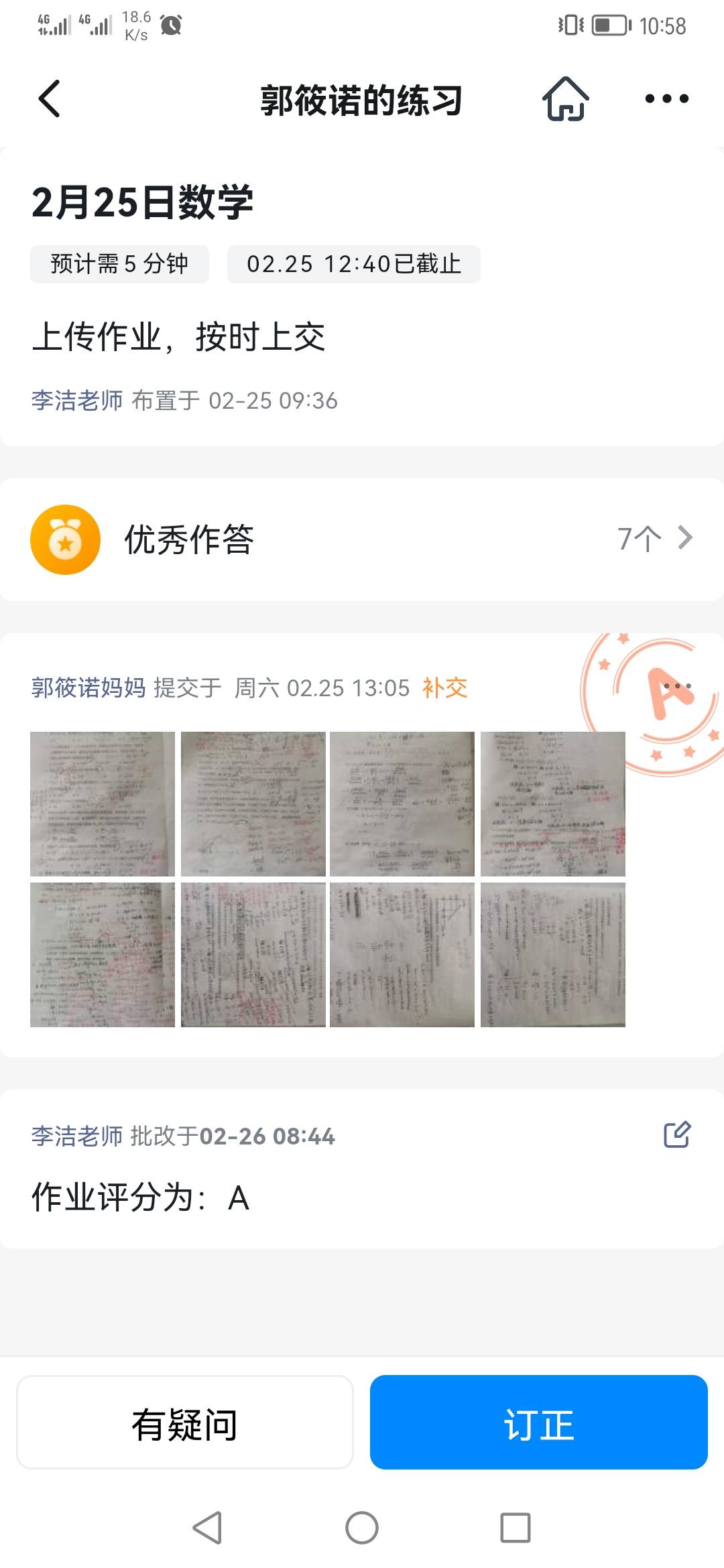This screenshot has width=724, height=1568.
Task: Tap the 订正 correction button
Action: point(539,1422)
